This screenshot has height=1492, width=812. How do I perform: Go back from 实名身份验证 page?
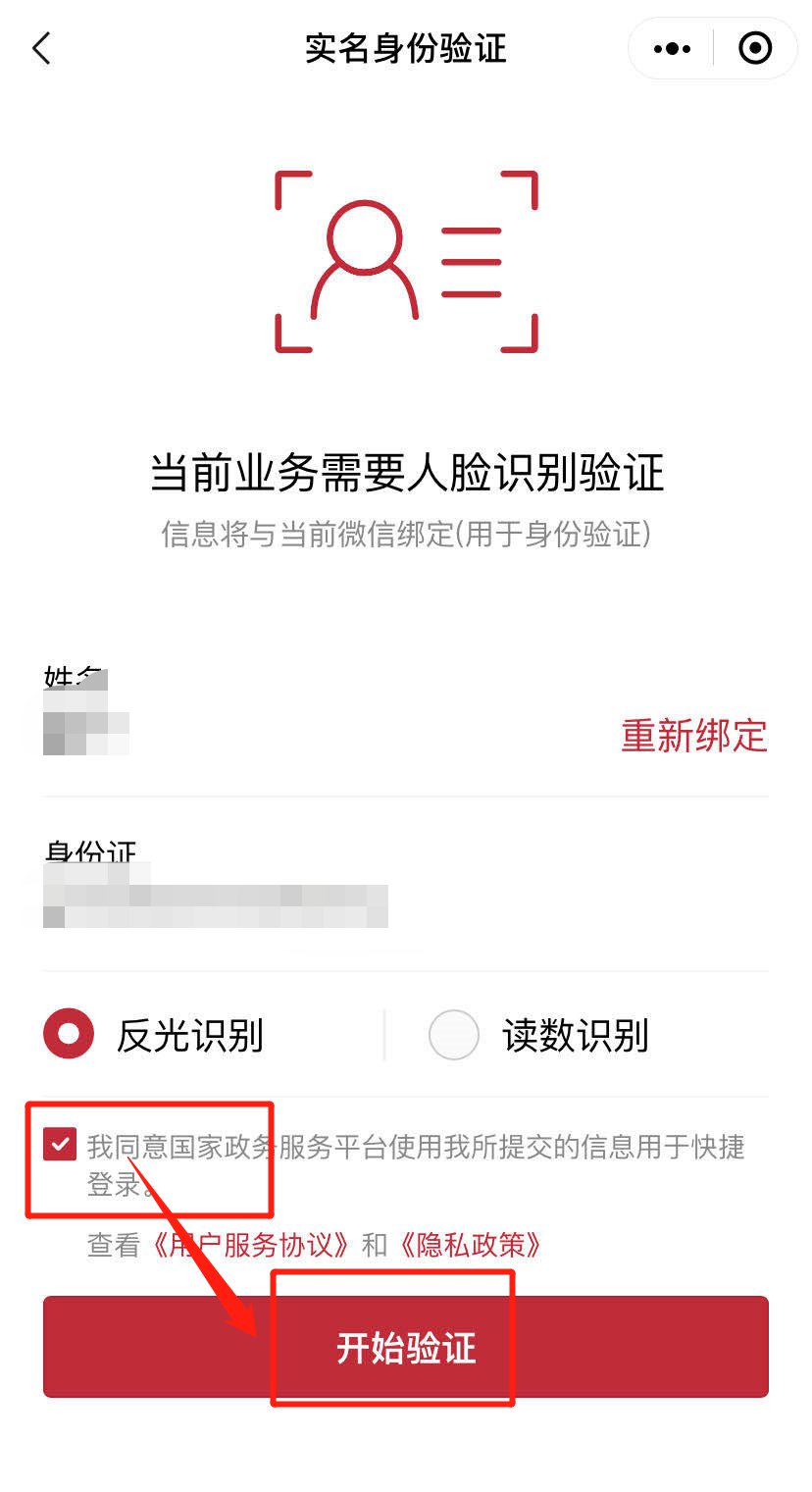pyautogui.click(x=41, y=48)
